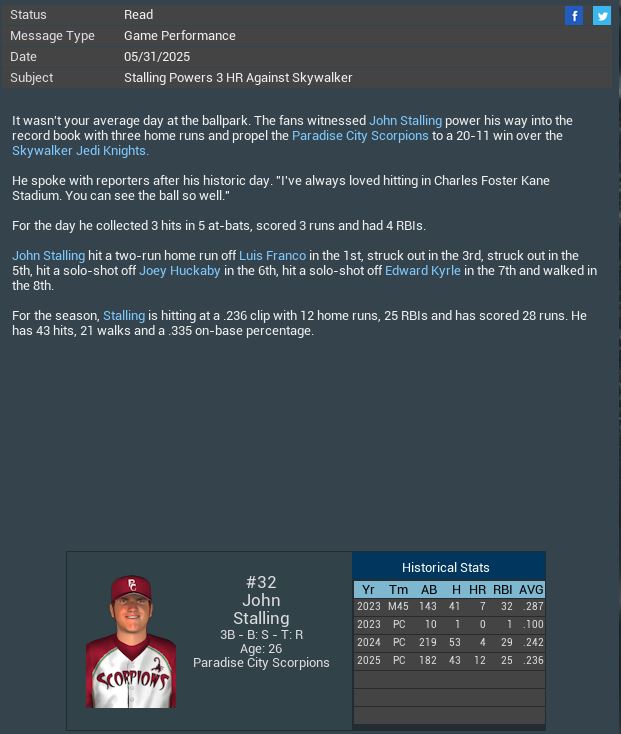Viewport: 621px width, 734px height.
Task: Open Paradise City Scorpions team link
Action: [360, 135]
